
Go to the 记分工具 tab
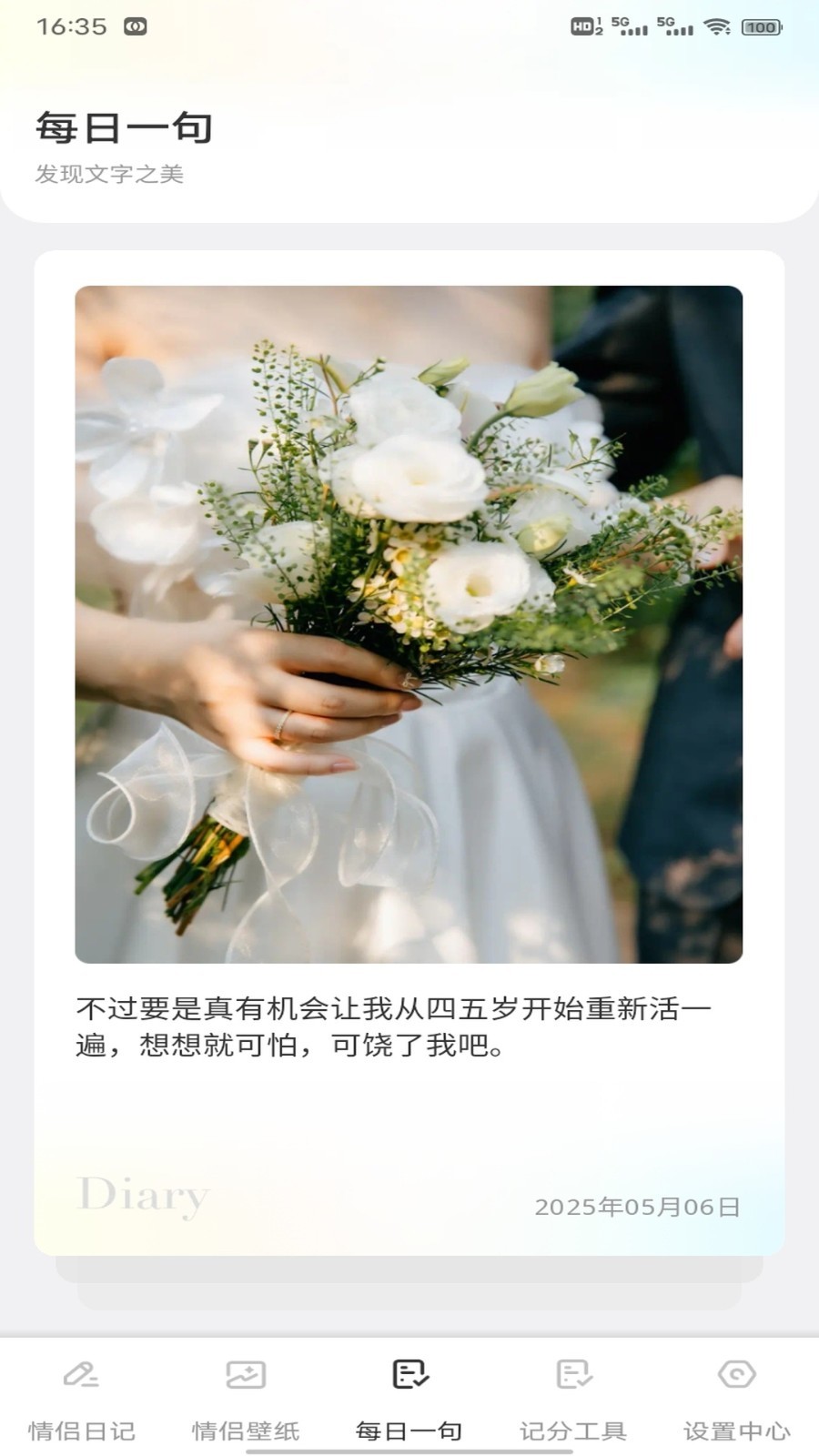(x=573, y=1399)
